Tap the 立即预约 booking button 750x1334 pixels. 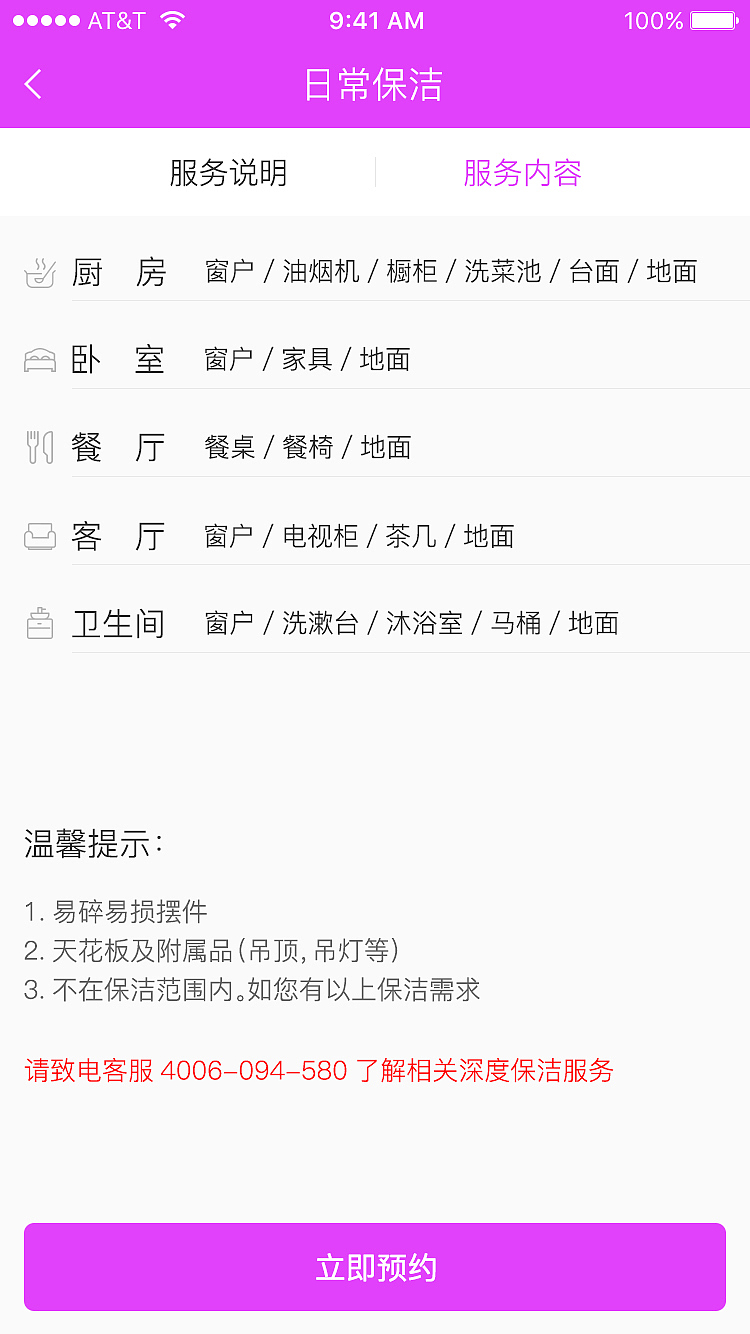pyautogui.click(x=375, y=1267)
